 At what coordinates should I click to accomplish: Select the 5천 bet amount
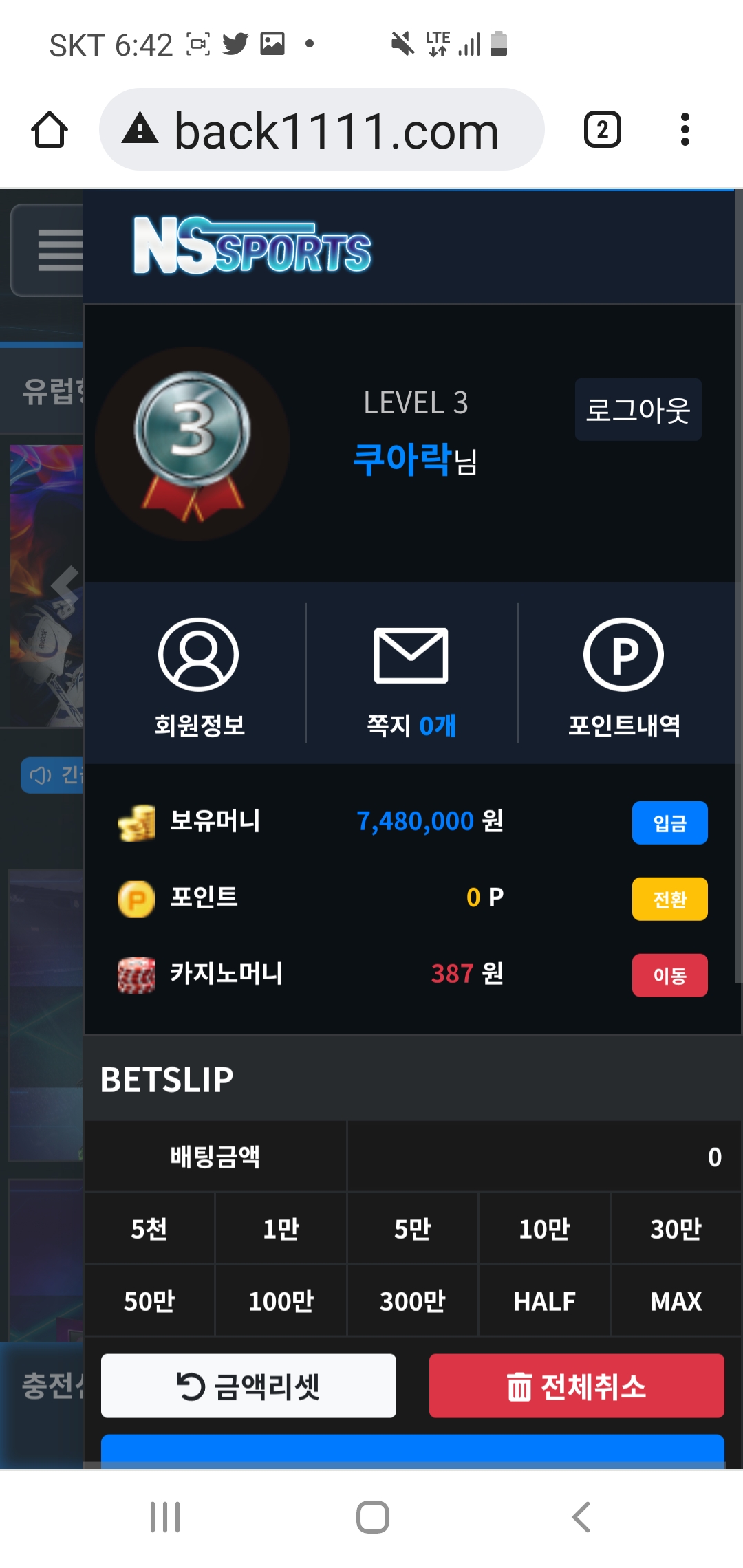click(x=149, y=1228)
